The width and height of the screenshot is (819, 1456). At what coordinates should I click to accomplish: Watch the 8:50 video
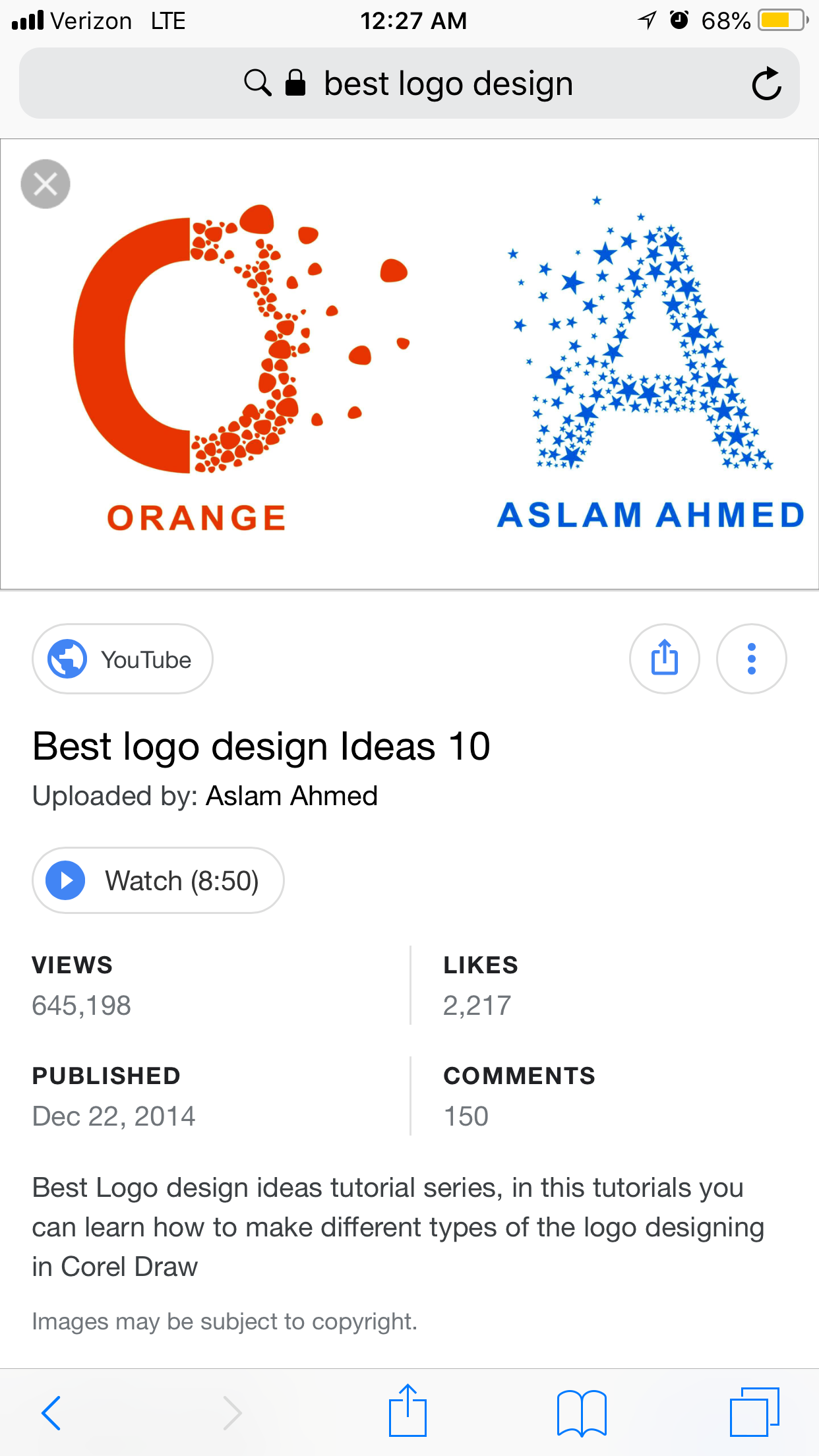[158, 880]
